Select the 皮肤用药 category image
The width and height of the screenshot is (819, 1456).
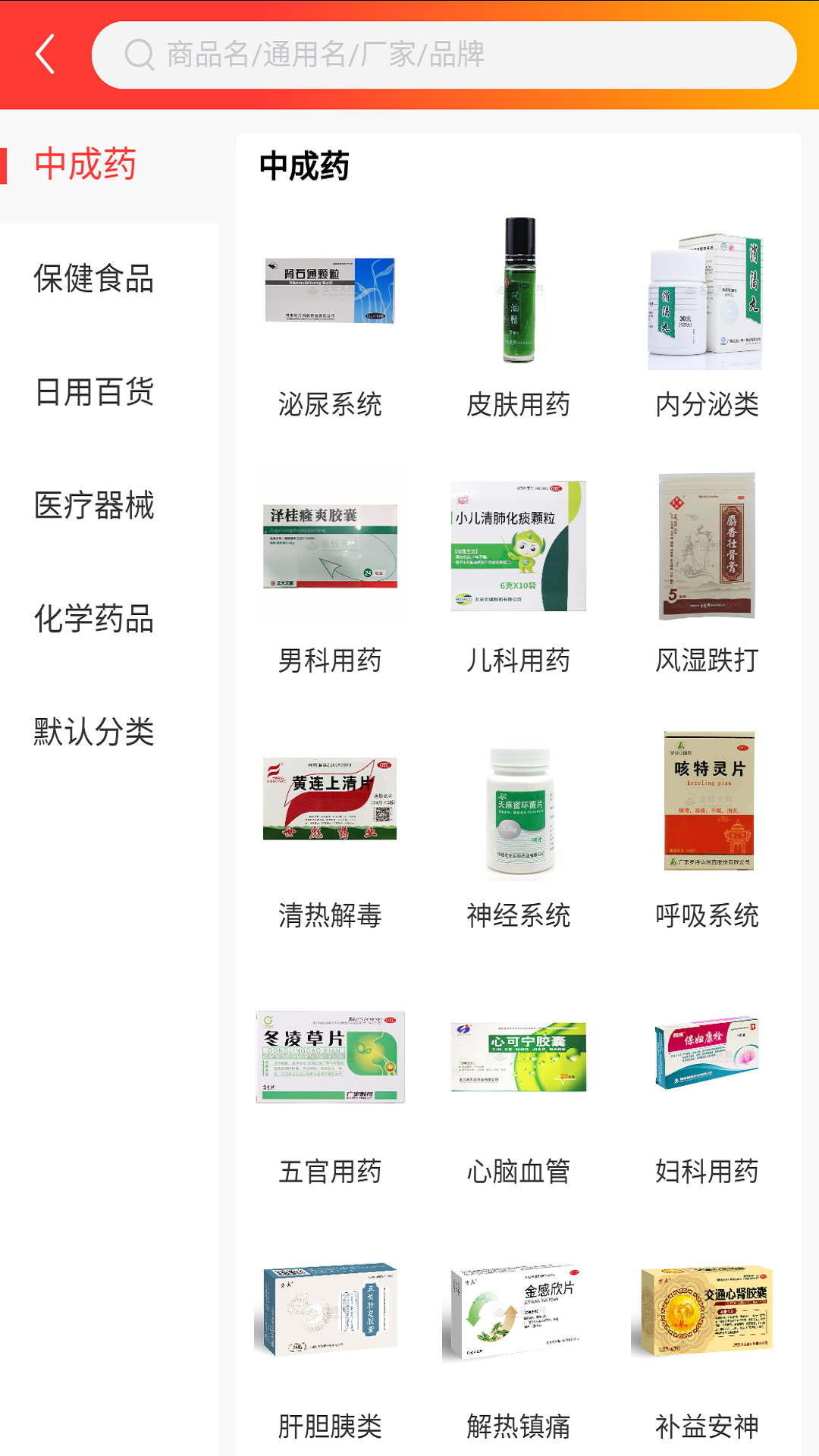click(518, 292)
